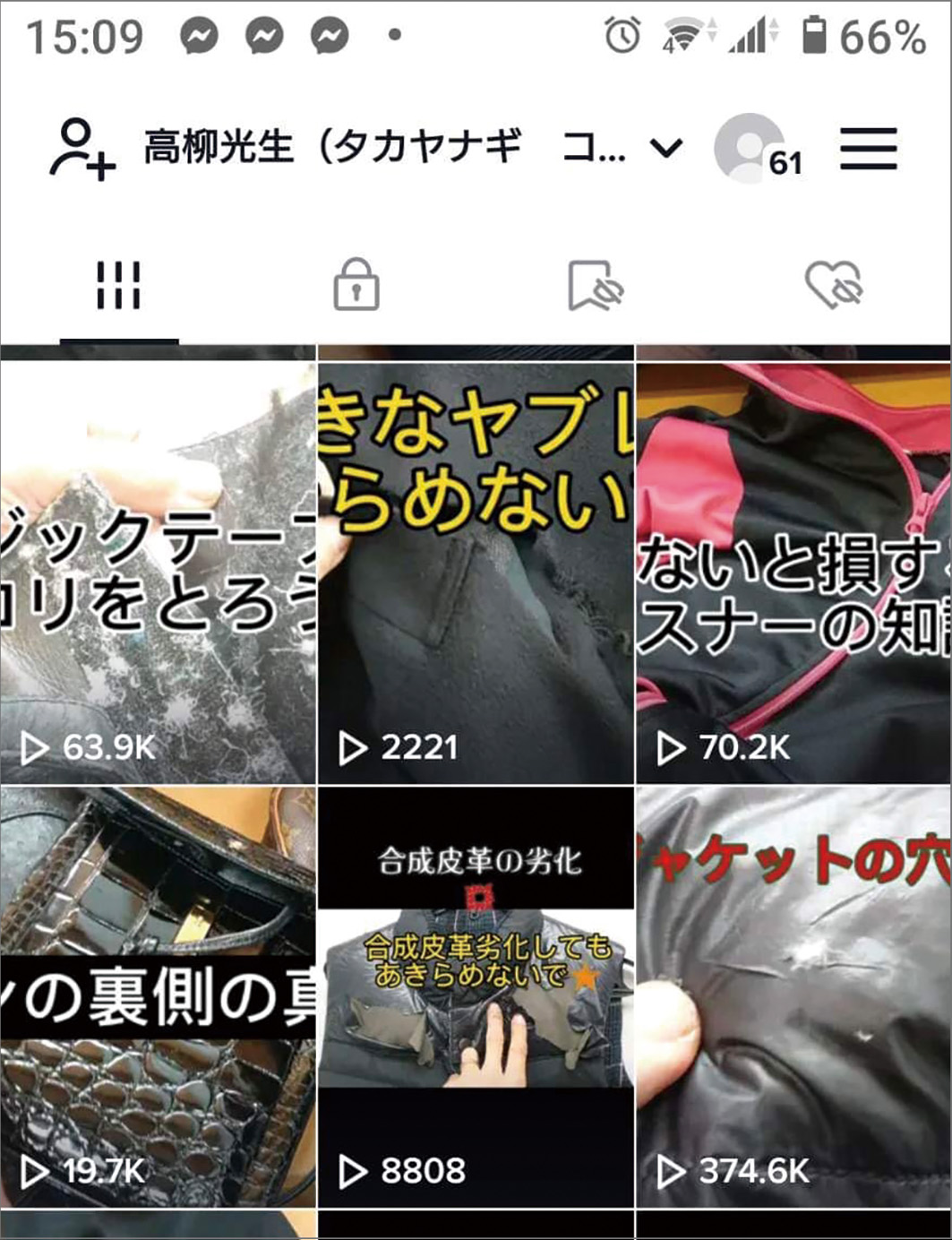Screen dimensions: 952x1240
Task: Open the video with 63.9K views
Action: pyautogui.click(x=158, y=573)
